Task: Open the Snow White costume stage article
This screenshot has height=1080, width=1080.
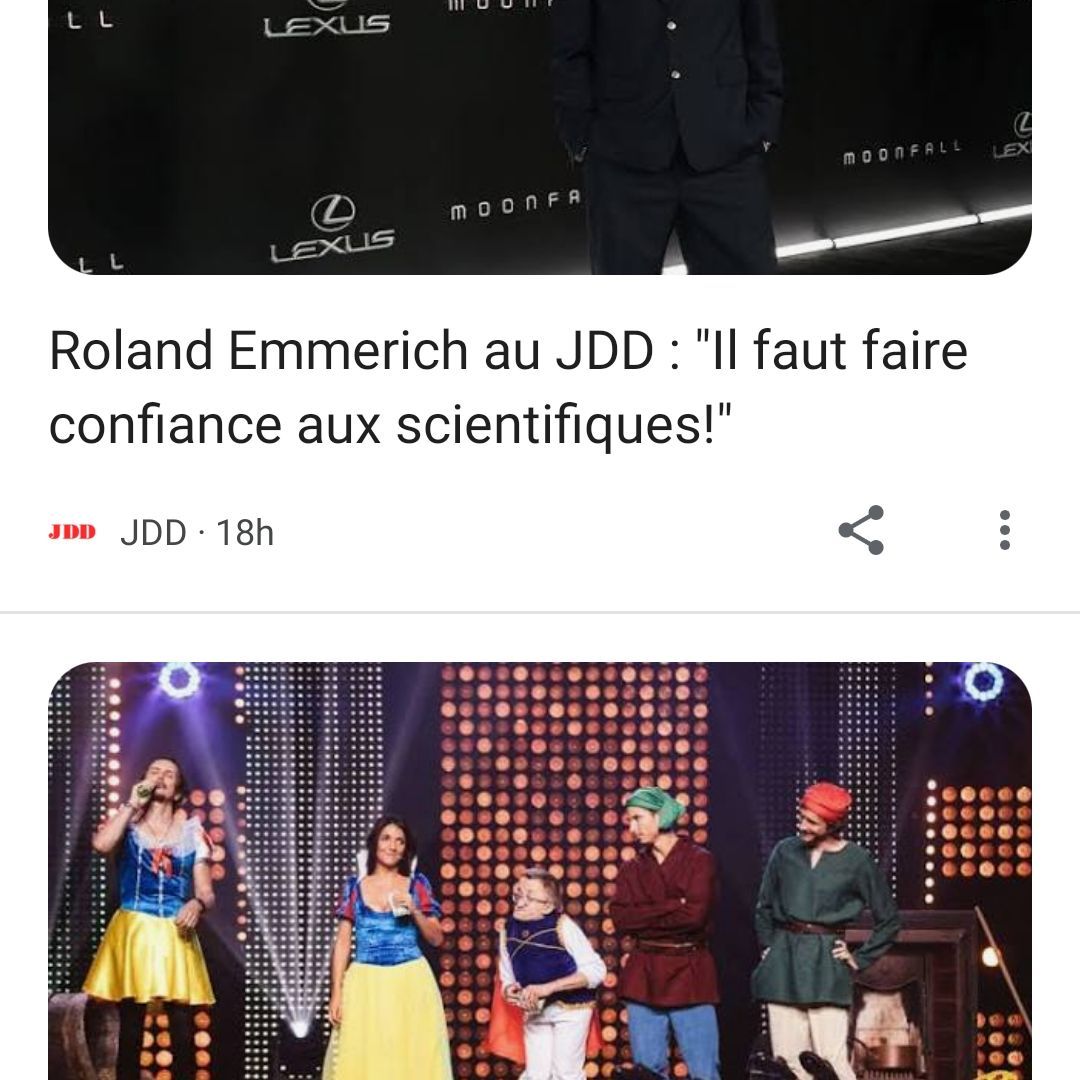Action: point(540,870)
